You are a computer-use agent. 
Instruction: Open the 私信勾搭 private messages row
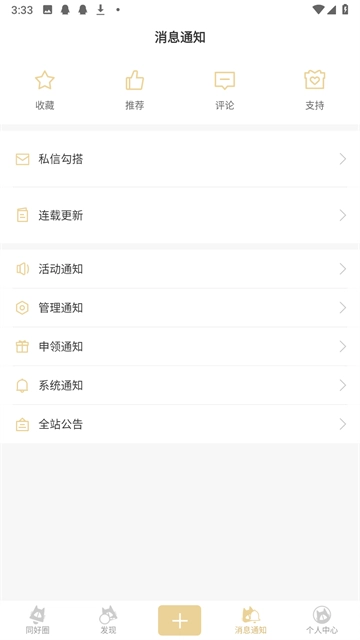pos(180,159)
